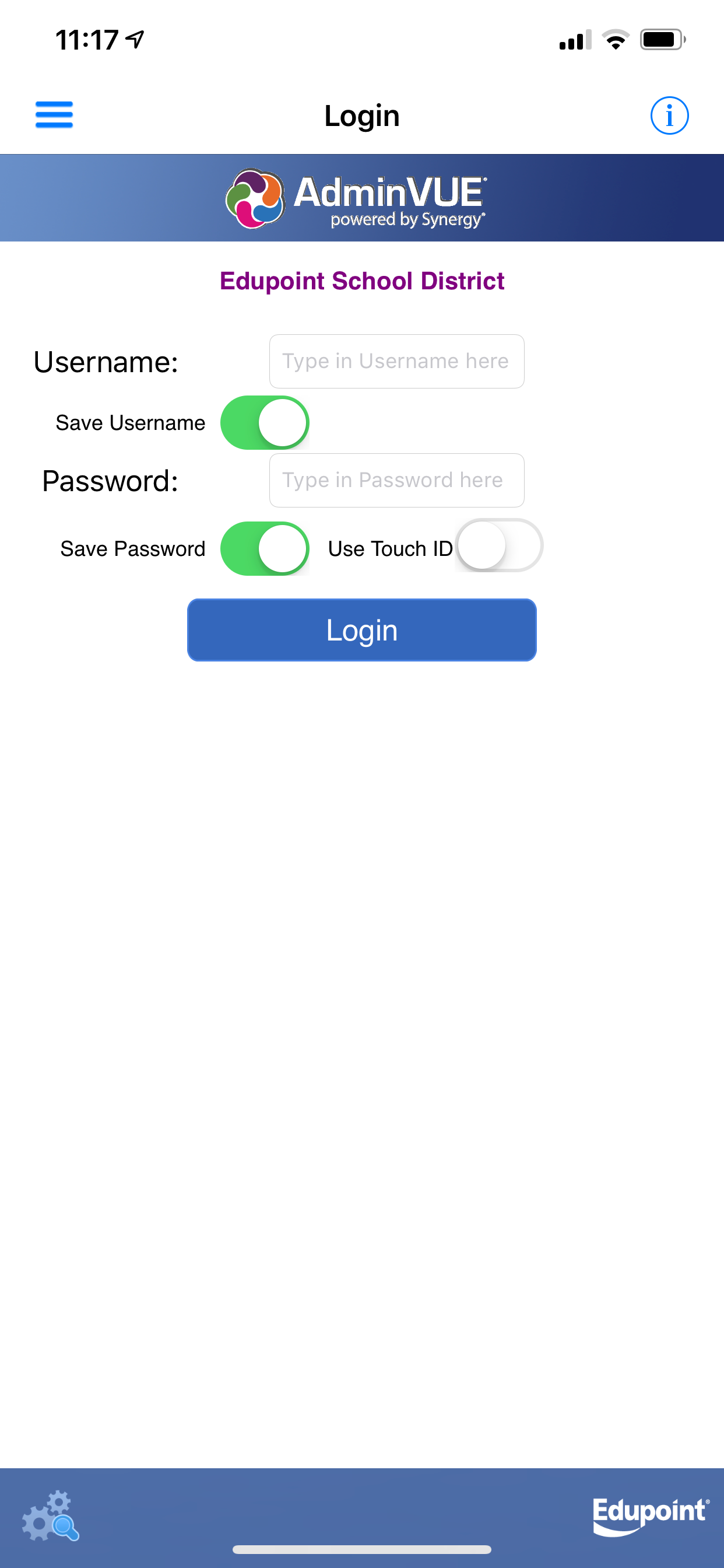Focus the Username input field

pyautogui.click(x=396, y=360)
